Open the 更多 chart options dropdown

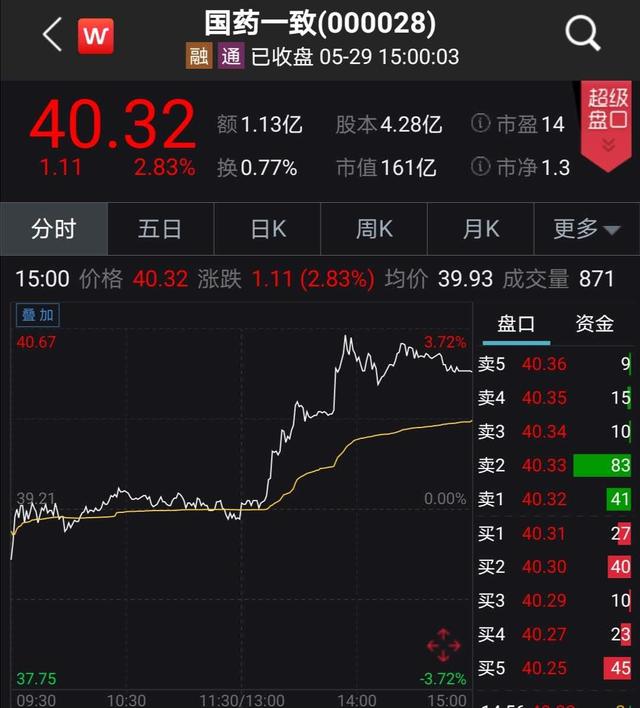[587, 229]
